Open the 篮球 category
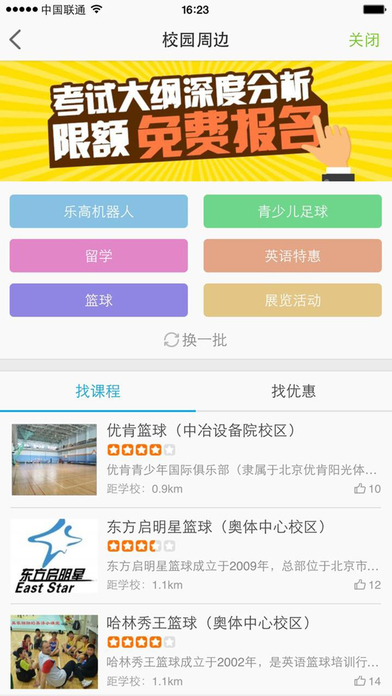Screen dimensions: 392x696 99,300
